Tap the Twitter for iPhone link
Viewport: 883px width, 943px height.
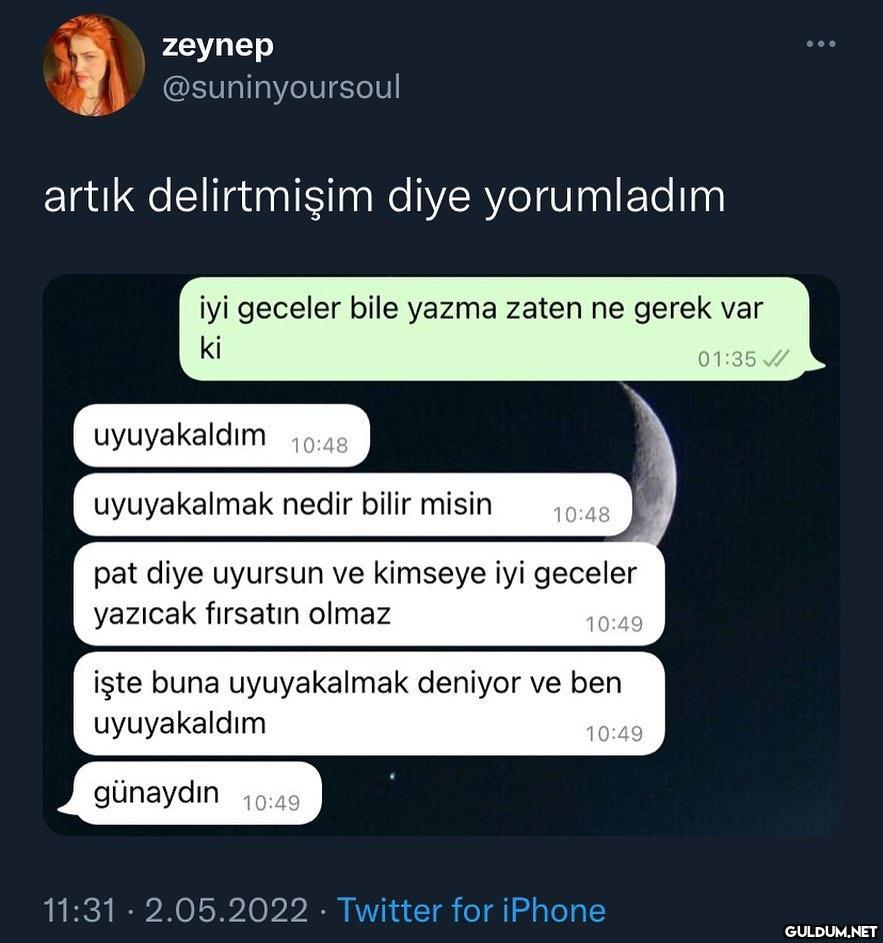point(471,910)
